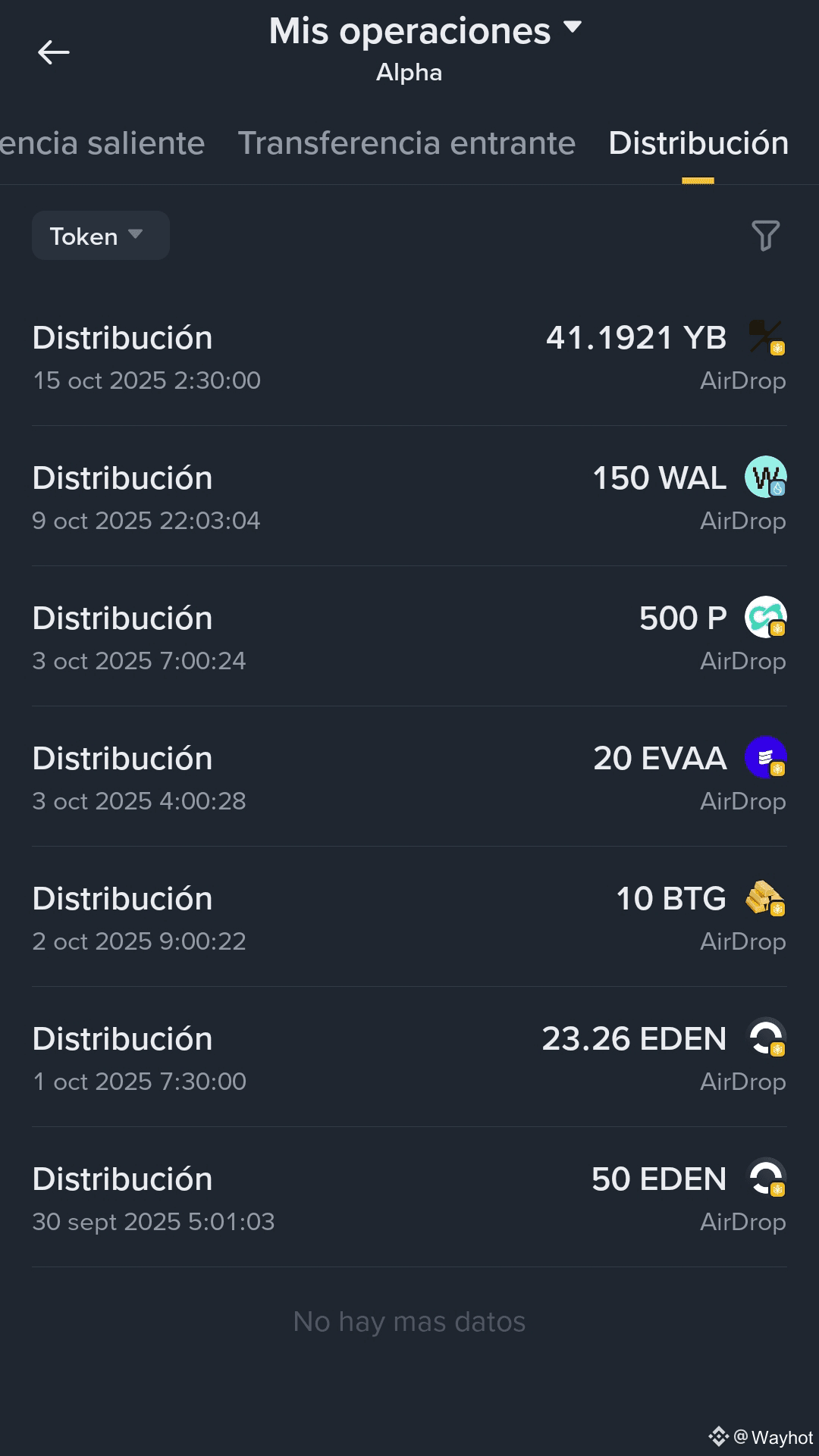Open the 41.1921 YB distribution entry

[409, 356]
